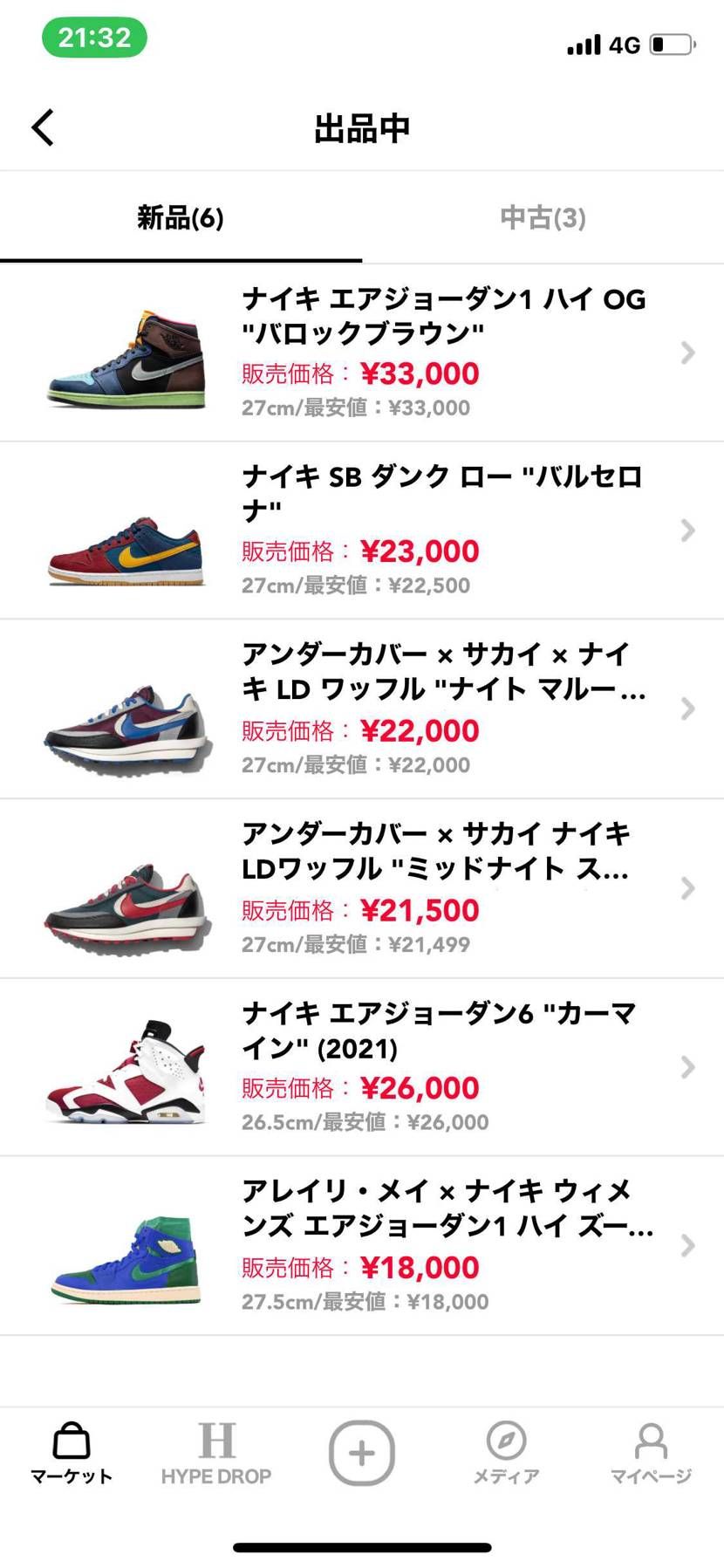
Task: Switch to the 中古(3) tab
Action: (x=542, y=218)
